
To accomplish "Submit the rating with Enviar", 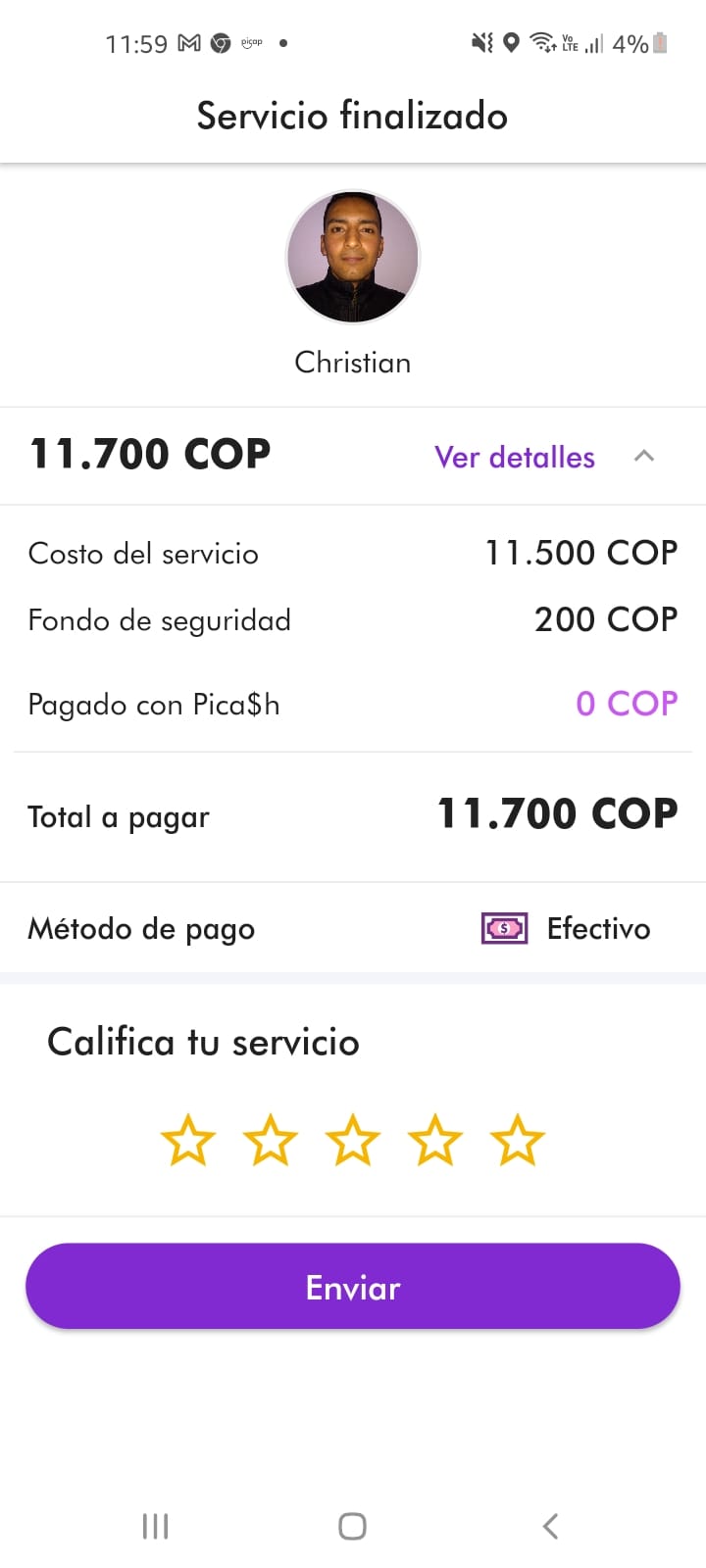I will coord(353,1287).
